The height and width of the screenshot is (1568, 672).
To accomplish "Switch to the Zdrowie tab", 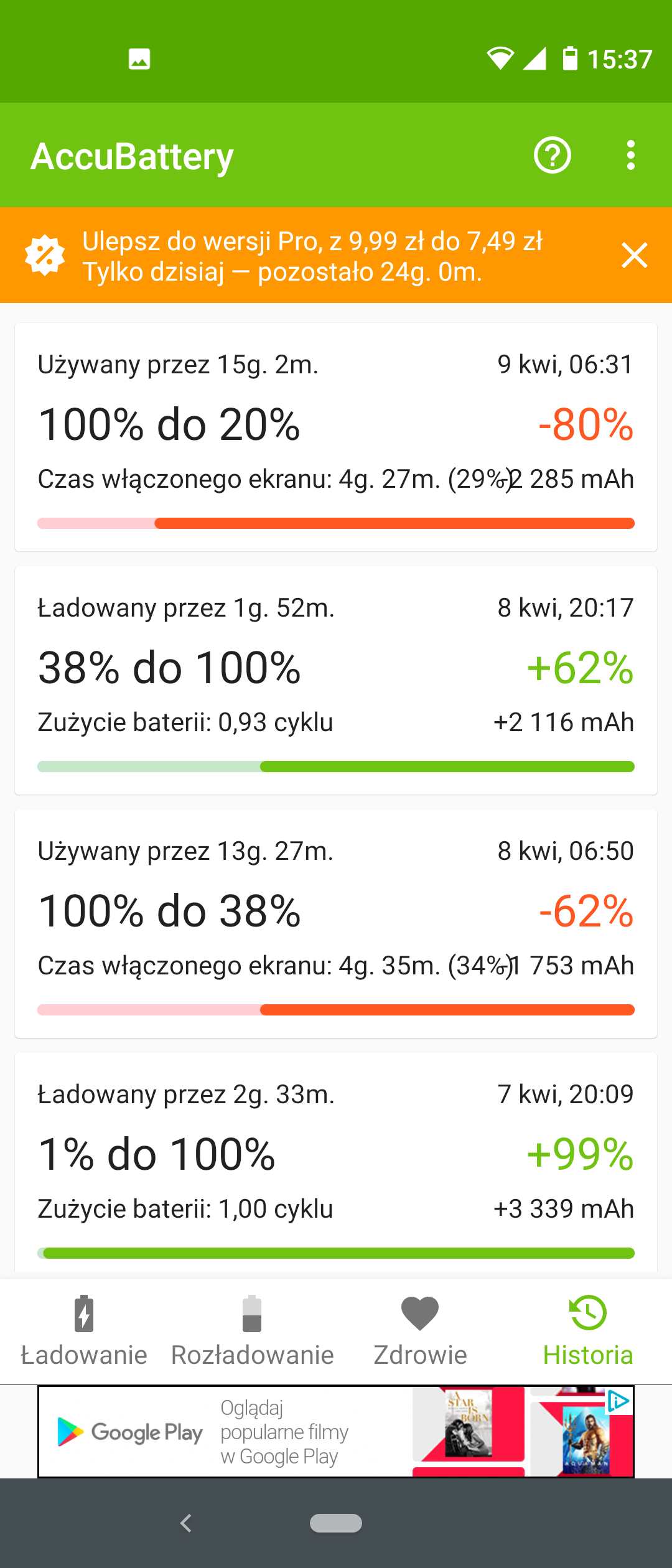I will tap(420, 1332).
